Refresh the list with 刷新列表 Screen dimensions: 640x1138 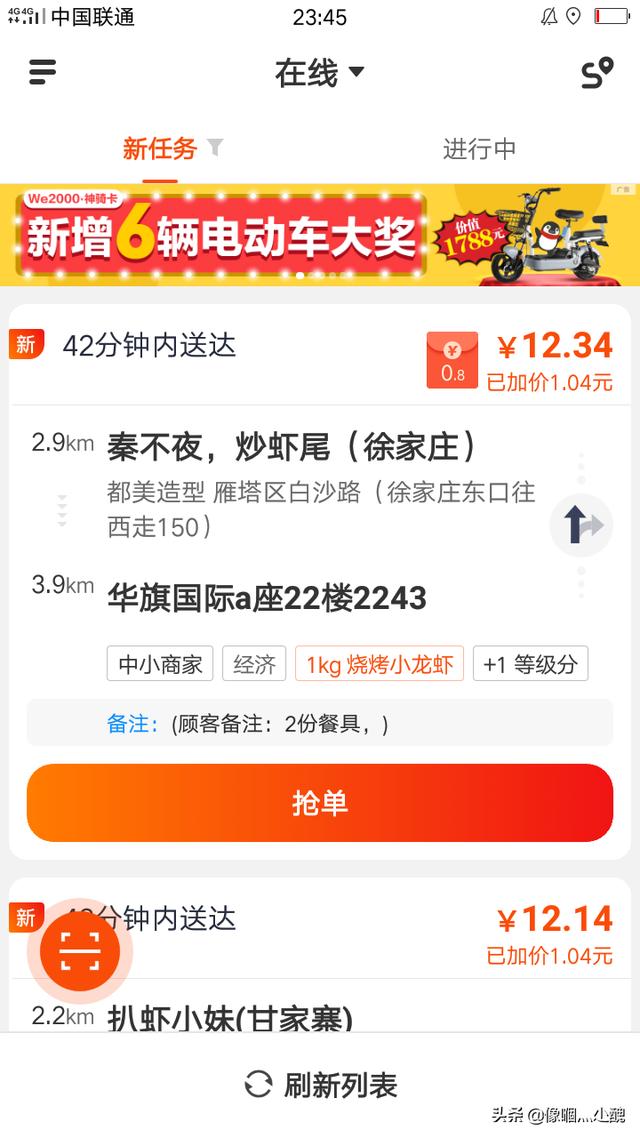[x=320, y=1084]
